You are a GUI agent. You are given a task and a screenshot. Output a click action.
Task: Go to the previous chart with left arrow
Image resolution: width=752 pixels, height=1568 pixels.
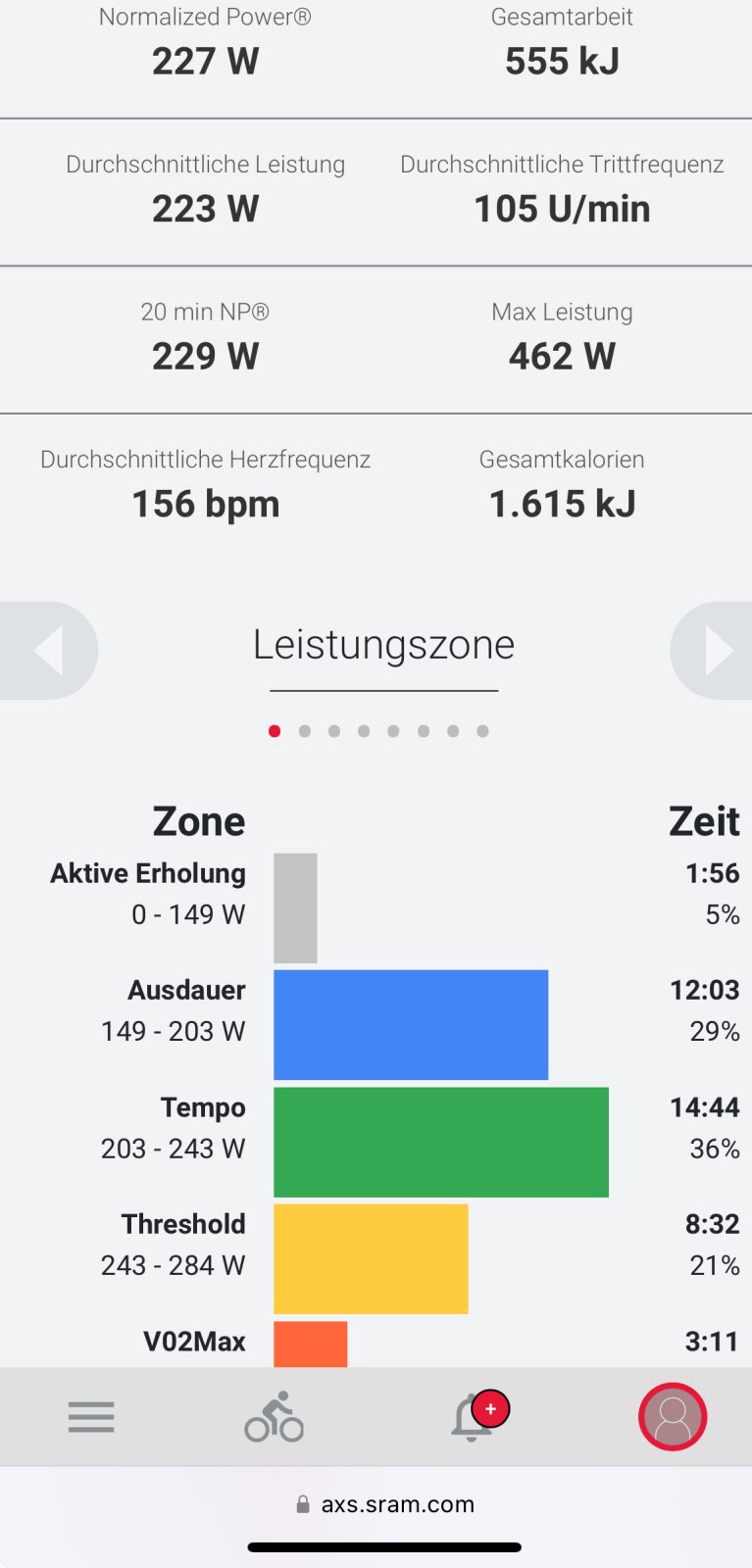point(47,651)
